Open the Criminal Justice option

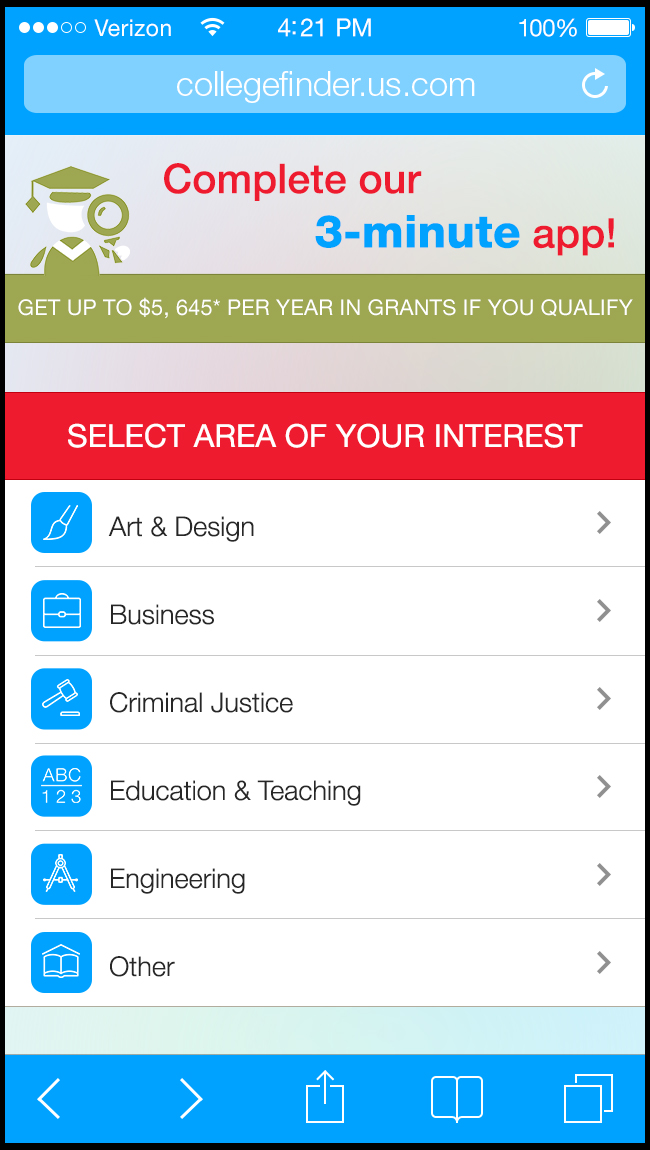click(x=325, y=700)
